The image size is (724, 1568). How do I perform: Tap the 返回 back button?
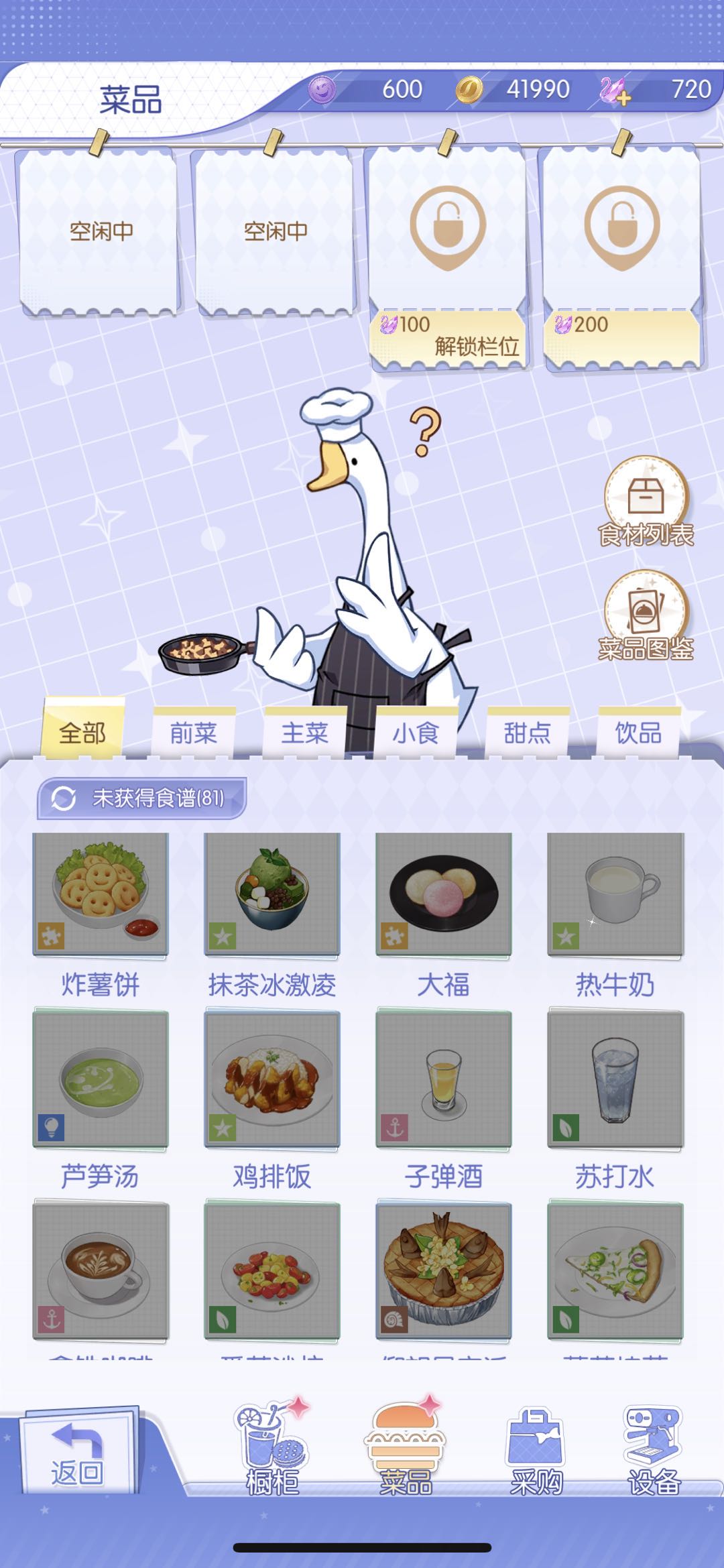point(77,1453)
